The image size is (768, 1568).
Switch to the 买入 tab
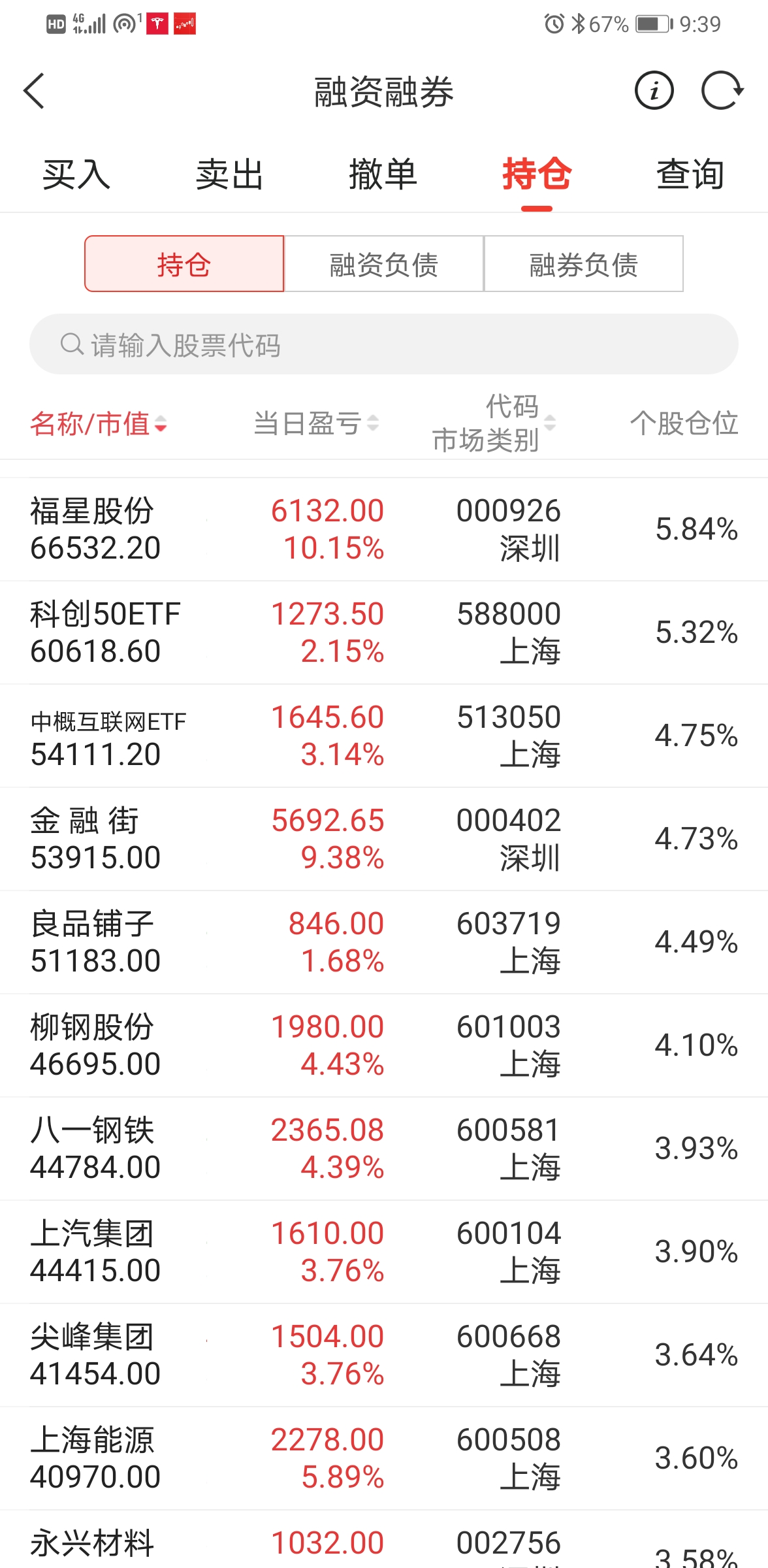[x=76, y=174]
